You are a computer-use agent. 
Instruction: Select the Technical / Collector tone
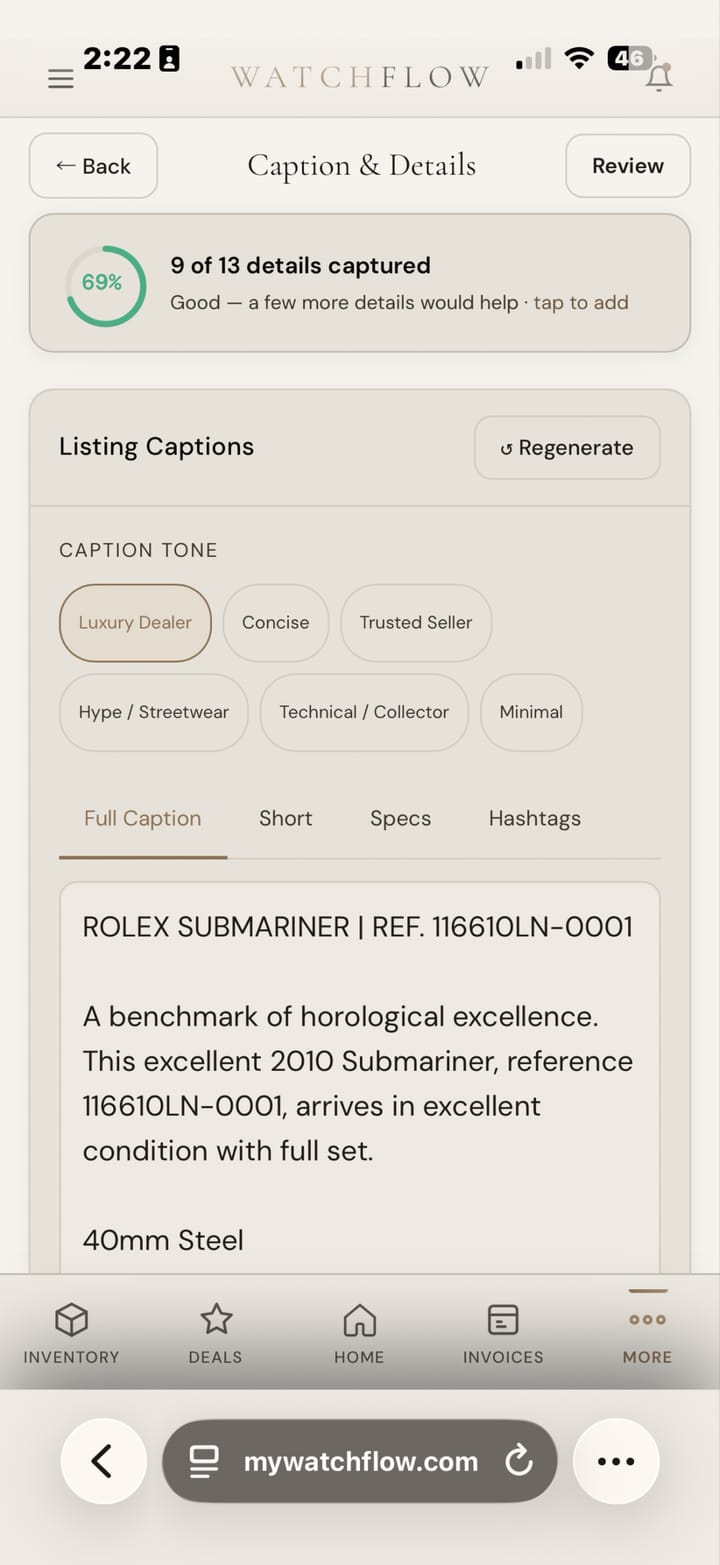pos(364,712)
